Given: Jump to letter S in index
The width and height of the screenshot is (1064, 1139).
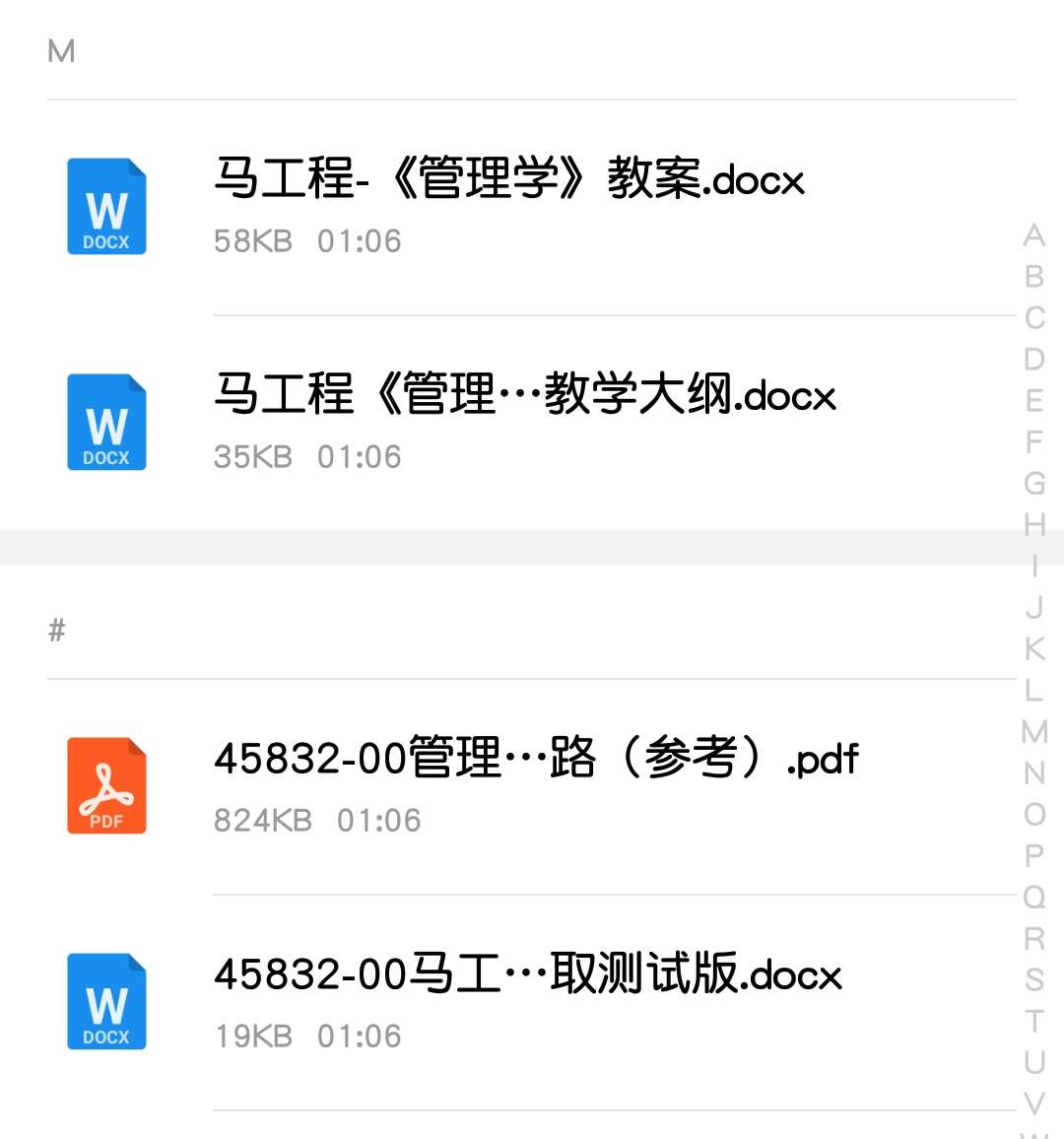Looking at the screenshot, I should [x=1033, y=979].
